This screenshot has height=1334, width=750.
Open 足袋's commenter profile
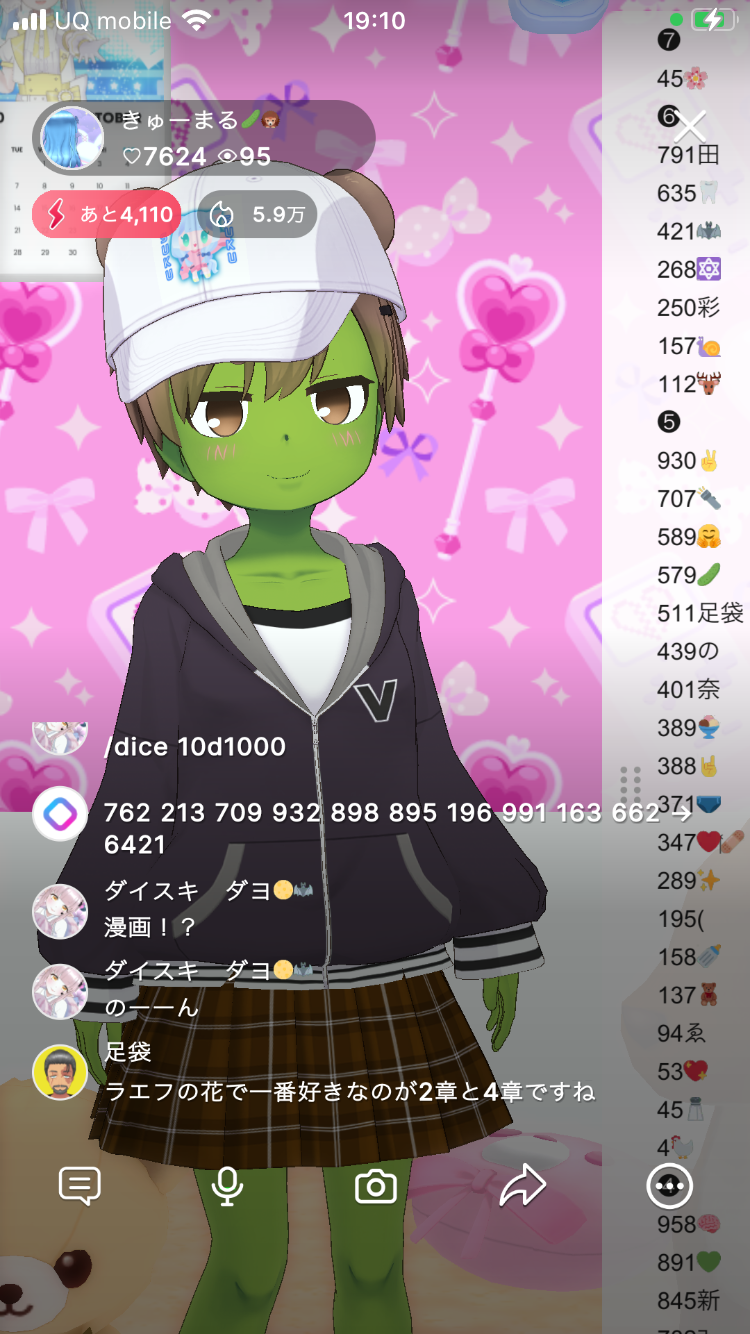60,1073
